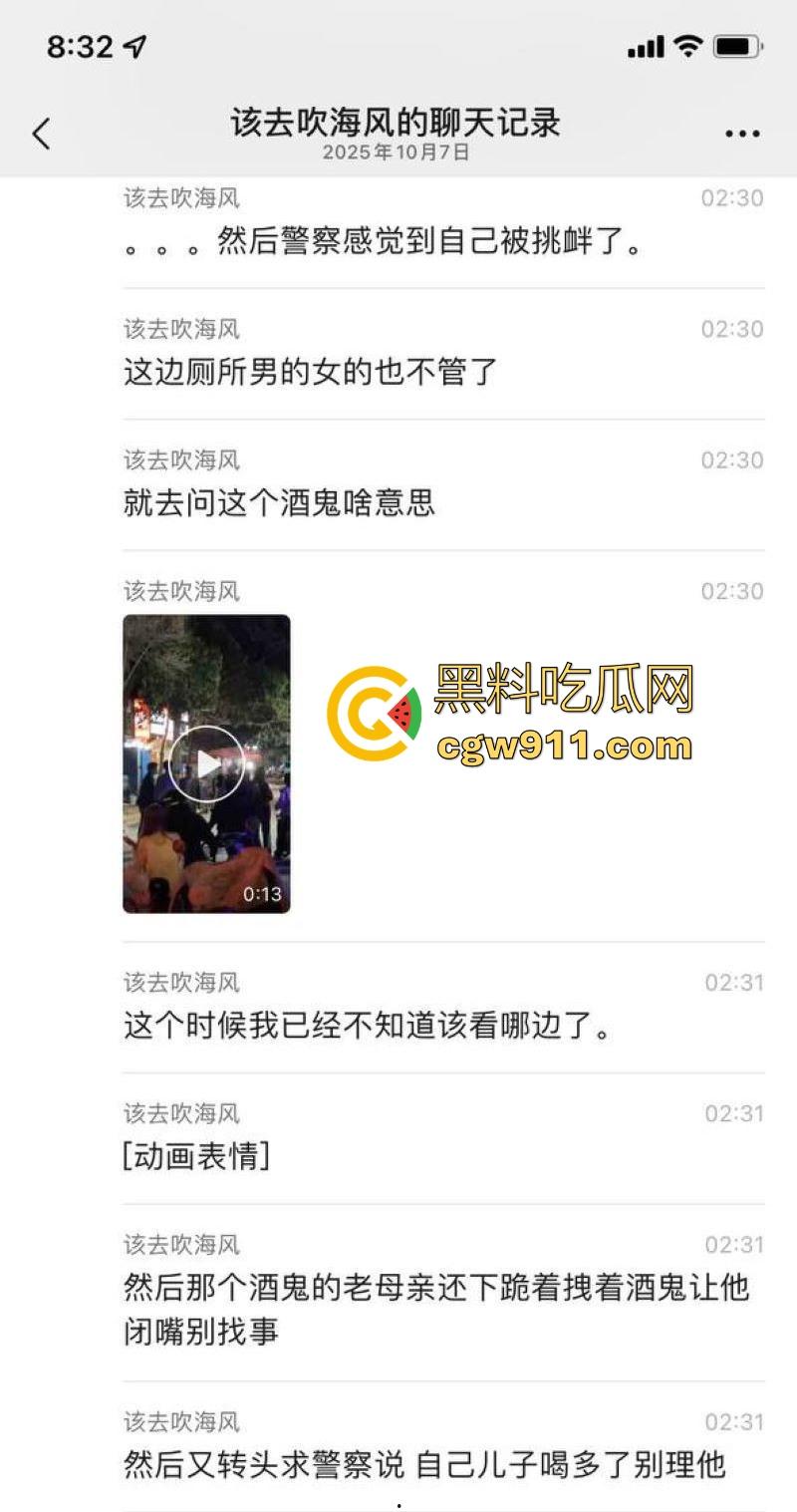Tap the date header 2025年10月7日
Viewport: 797px width, 1512px height.
pos(398,152)
